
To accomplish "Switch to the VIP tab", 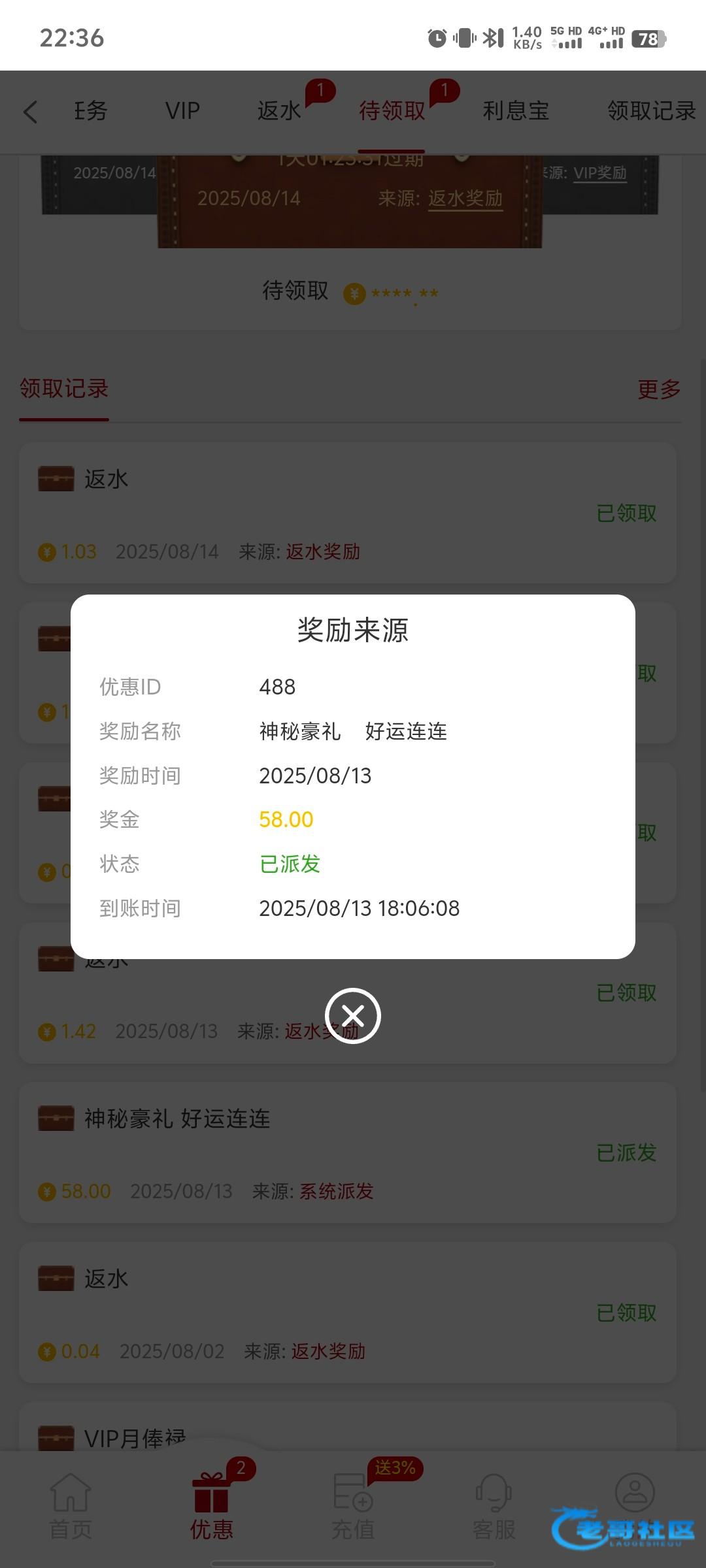I will click(182, 111).
